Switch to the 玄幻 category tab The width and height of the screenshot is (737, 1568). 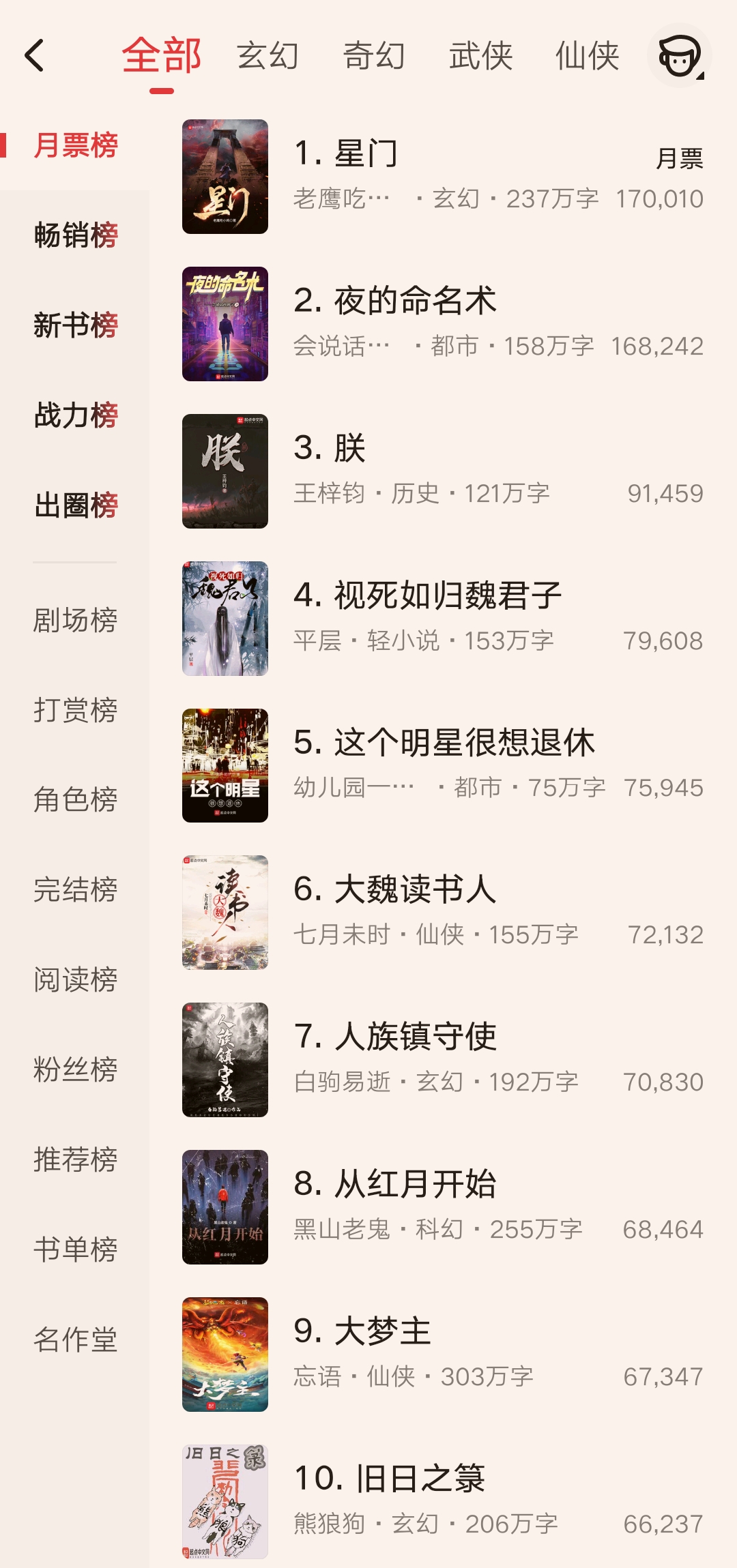click(268, 55)
